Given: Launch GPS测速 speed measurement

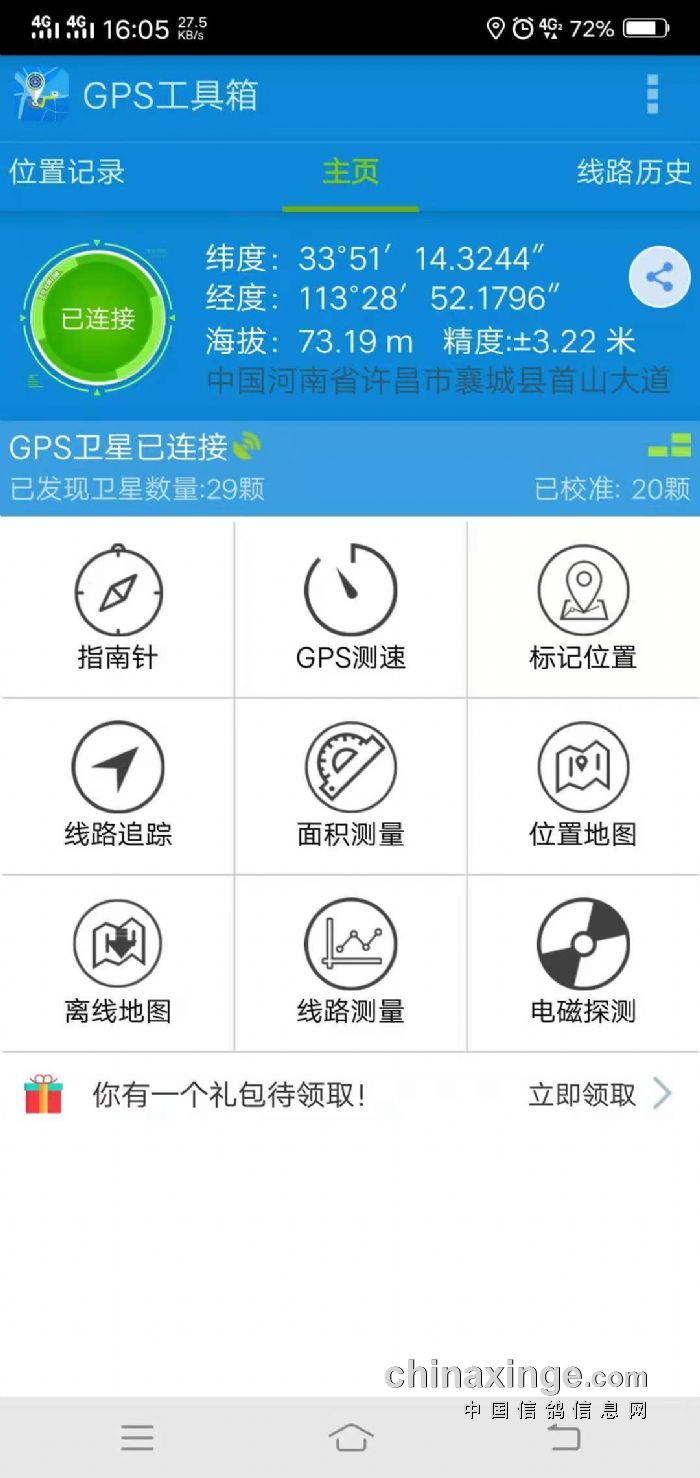Looking at the screenshot, I should point(350,608).
